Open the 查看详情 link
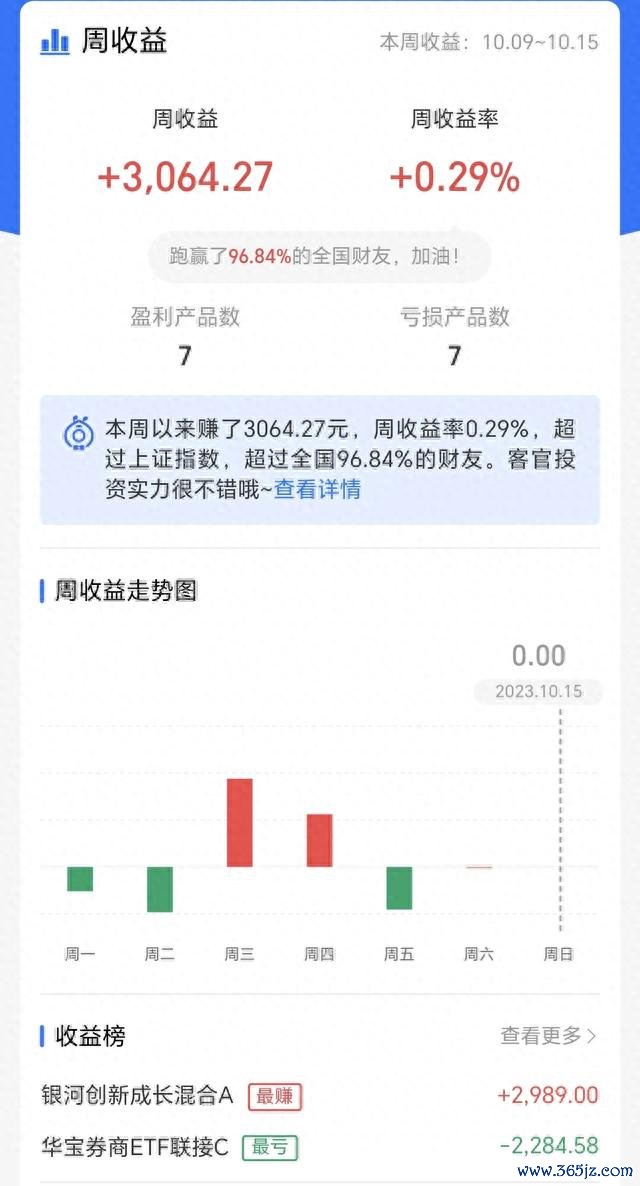The width and height of the screenshot is (640, 1186). pos(317,489)
